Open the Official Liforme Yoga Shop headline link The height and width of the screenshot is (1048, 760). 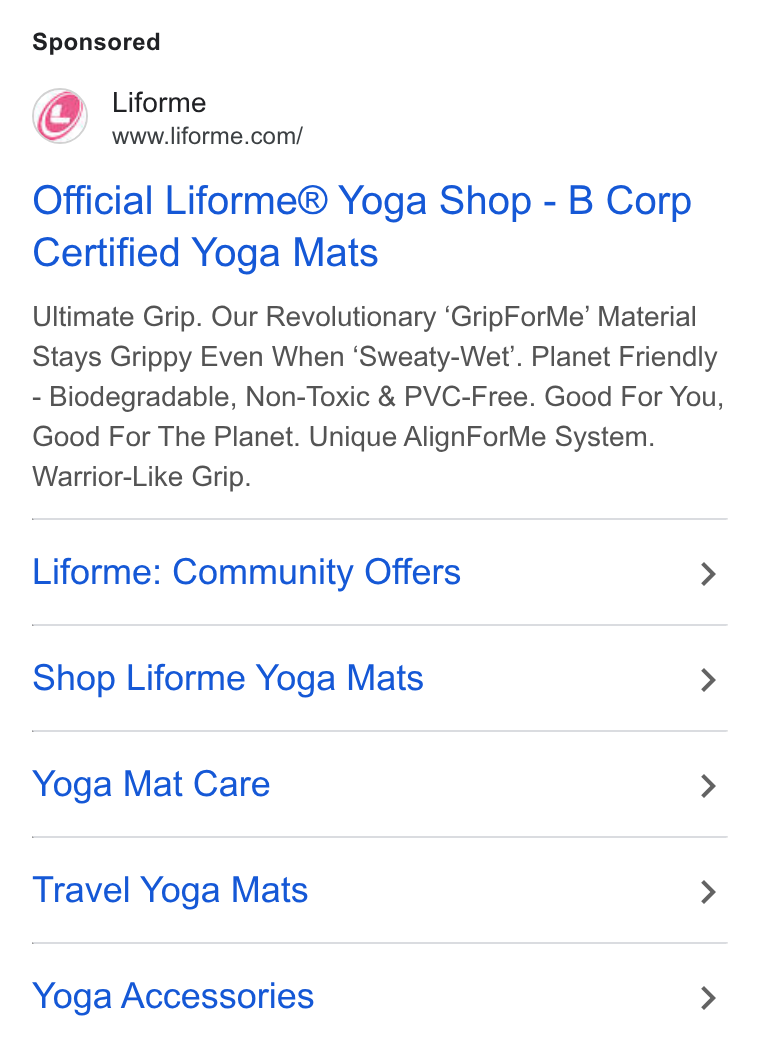(362, 227)
